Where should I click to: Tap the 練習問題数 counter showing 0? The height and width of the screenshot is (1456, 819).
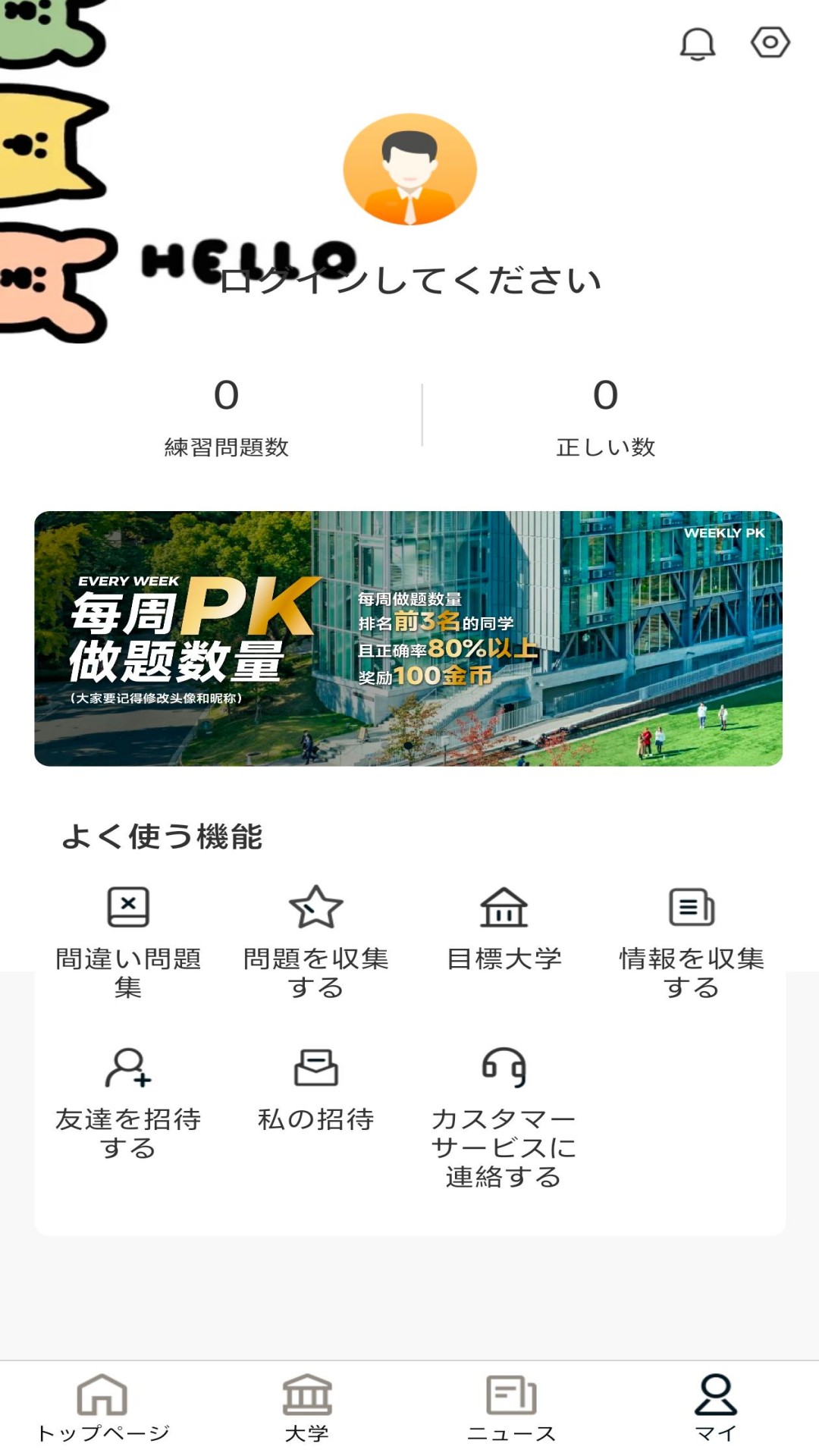pyautogui.click(x=226, y=417)
